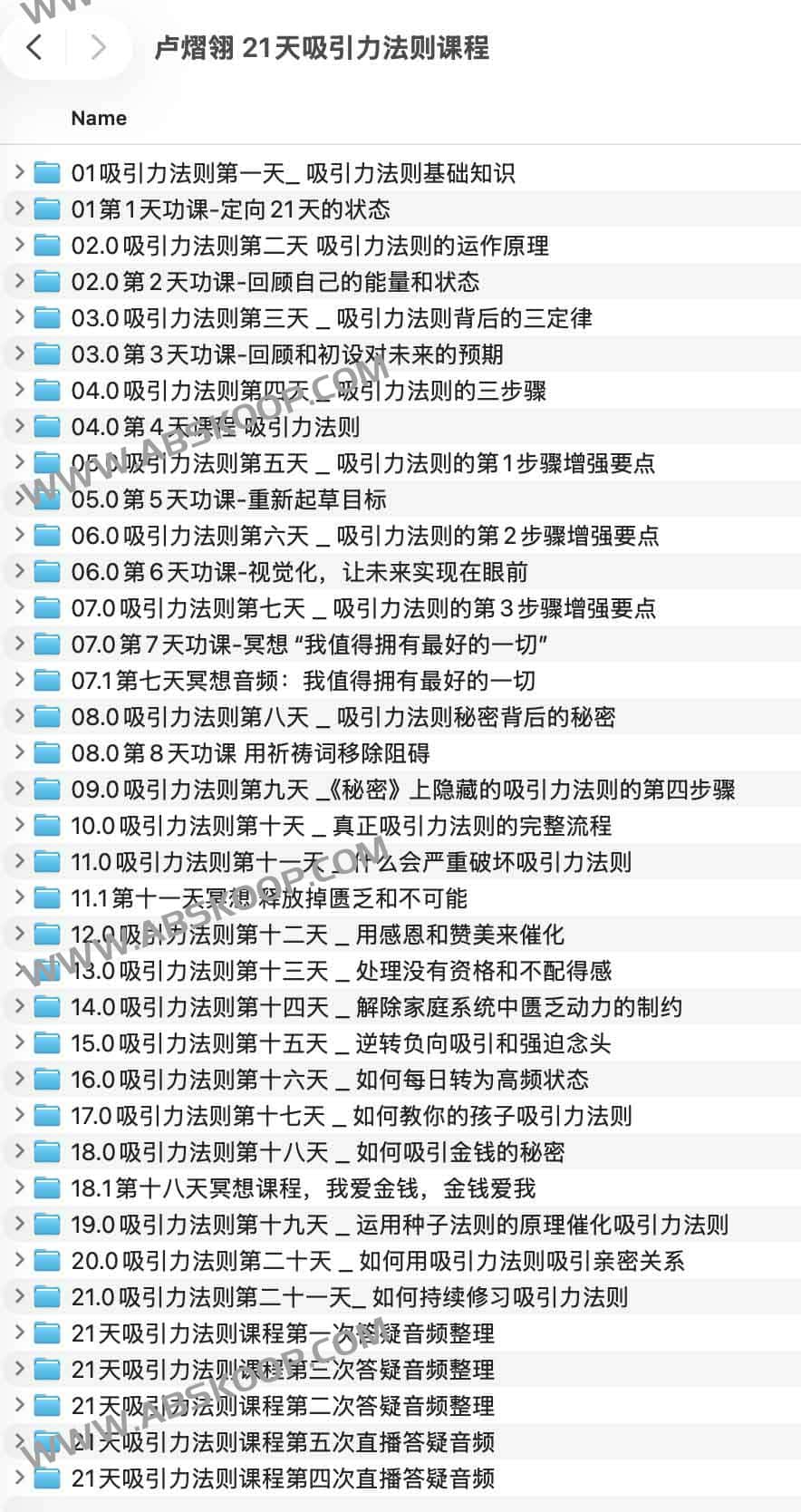The height and width of the screenshot is (1512, 801).
Task: Expand the 11.1第十一天冥想 释放掉匮乏和不可能 chevron
Action: coord(19,897)
